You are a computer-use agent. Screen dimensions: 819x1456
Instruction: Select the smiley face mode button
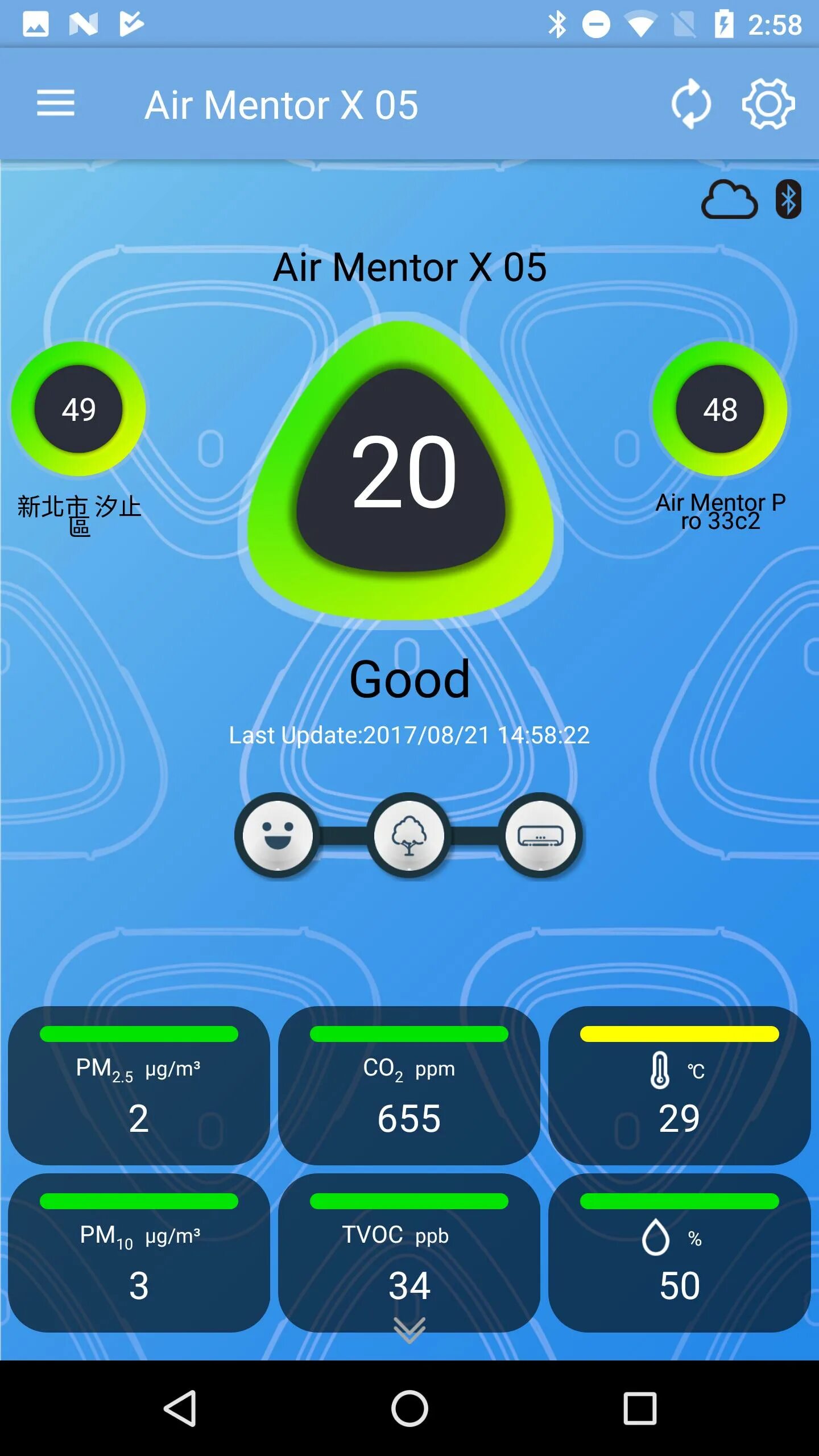[x=278, y=835]
